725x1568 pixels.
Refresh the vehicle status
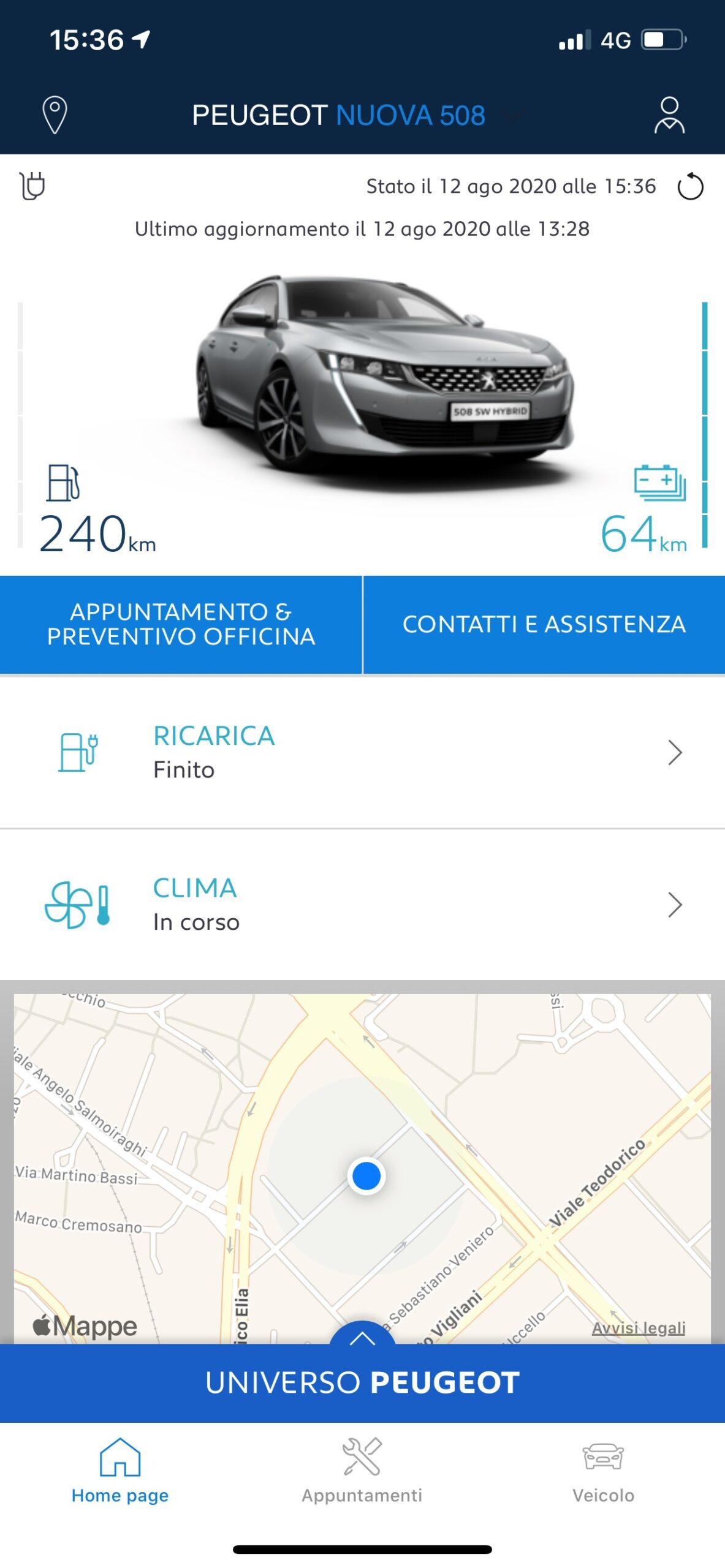coord(690,186)
